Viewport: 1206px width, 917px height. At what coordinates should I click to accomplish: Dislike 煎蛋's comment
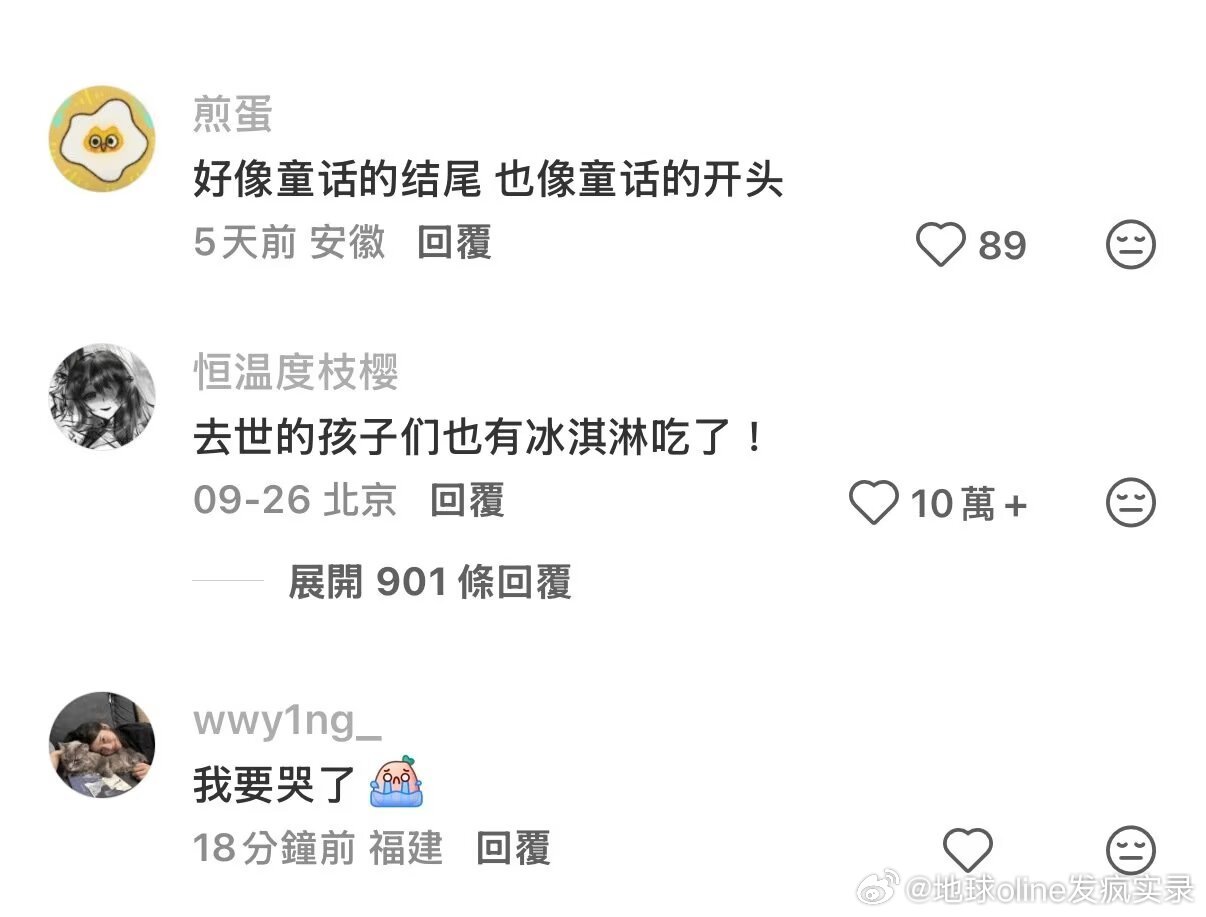(x=1130, y=245)
